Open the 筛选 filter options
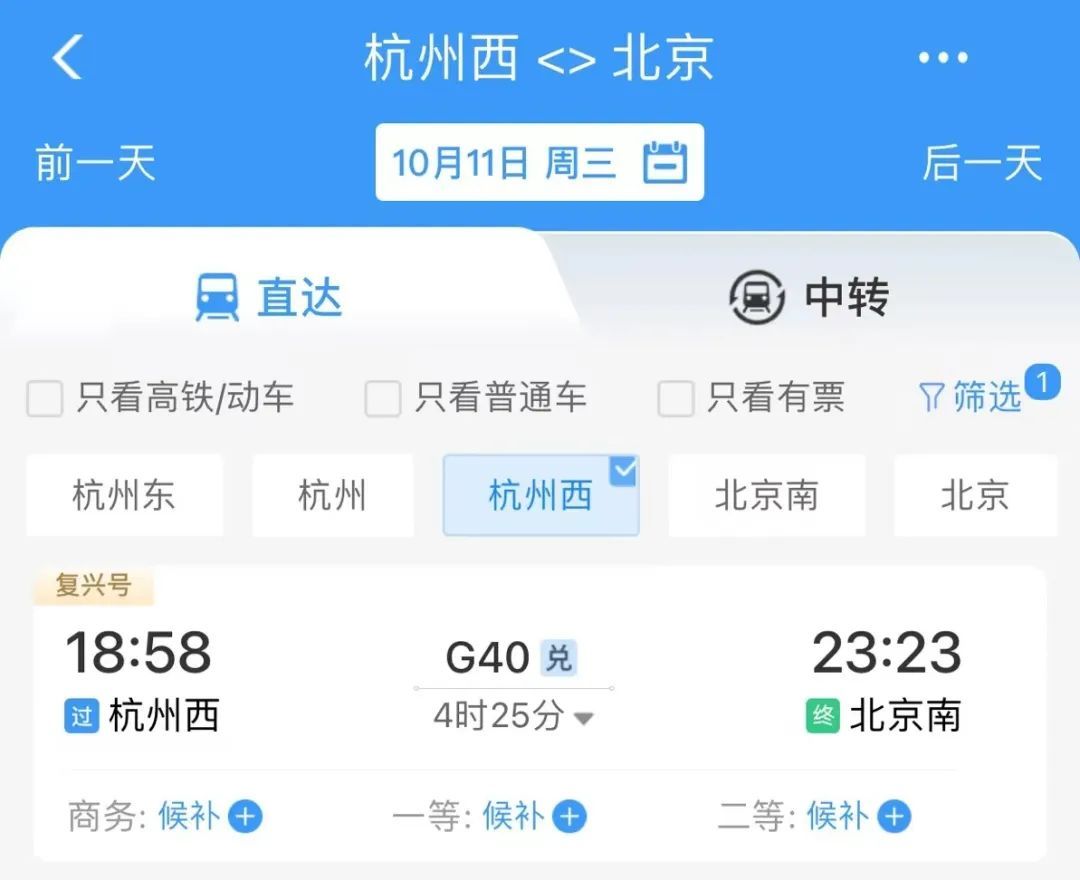This screenshot has width=1080, height=880. [x=970, y=398]
